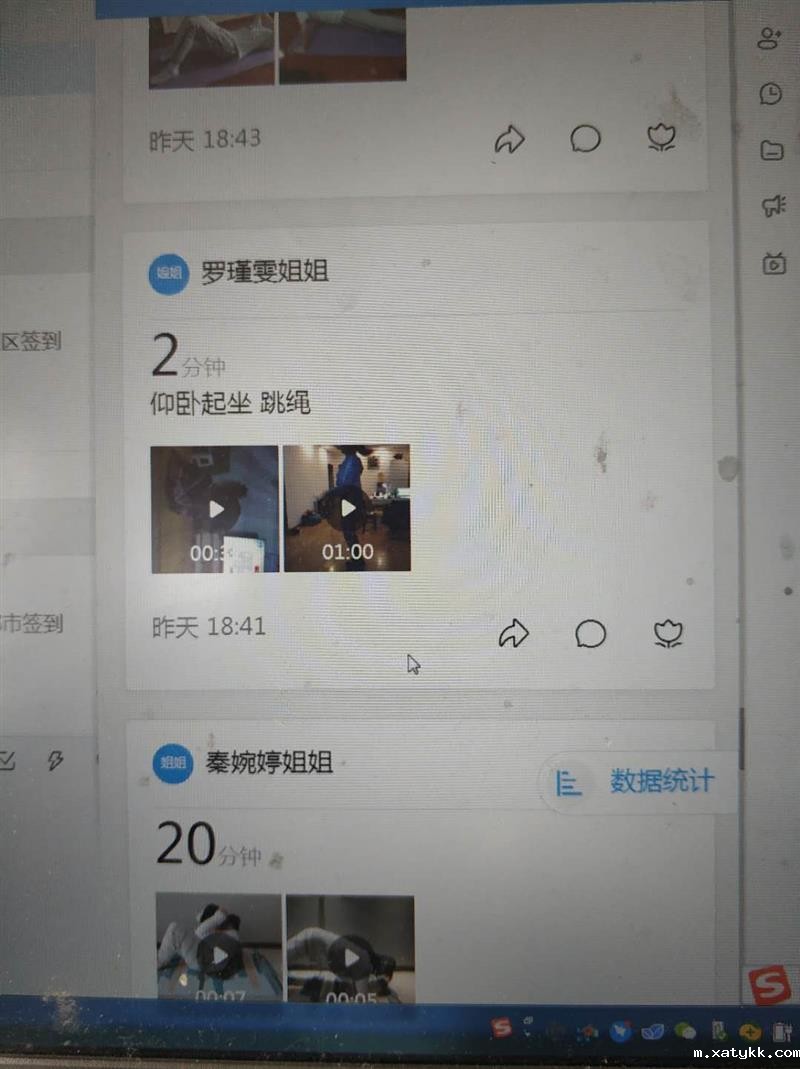Share the post from 昨天 18:43
The image size is (800, 1069).
(510, 140)
